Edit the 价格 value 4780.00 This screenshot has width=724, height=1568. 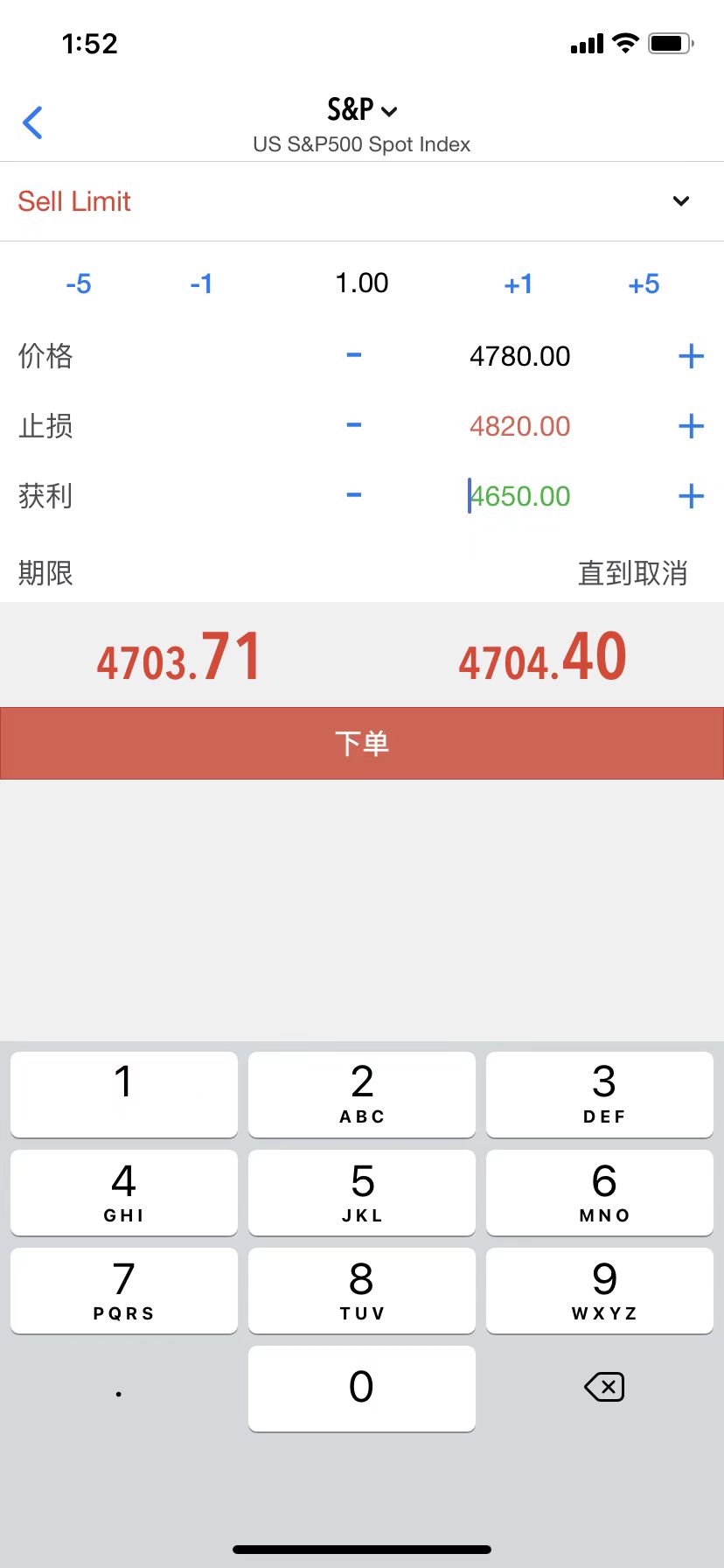(519, 356)
